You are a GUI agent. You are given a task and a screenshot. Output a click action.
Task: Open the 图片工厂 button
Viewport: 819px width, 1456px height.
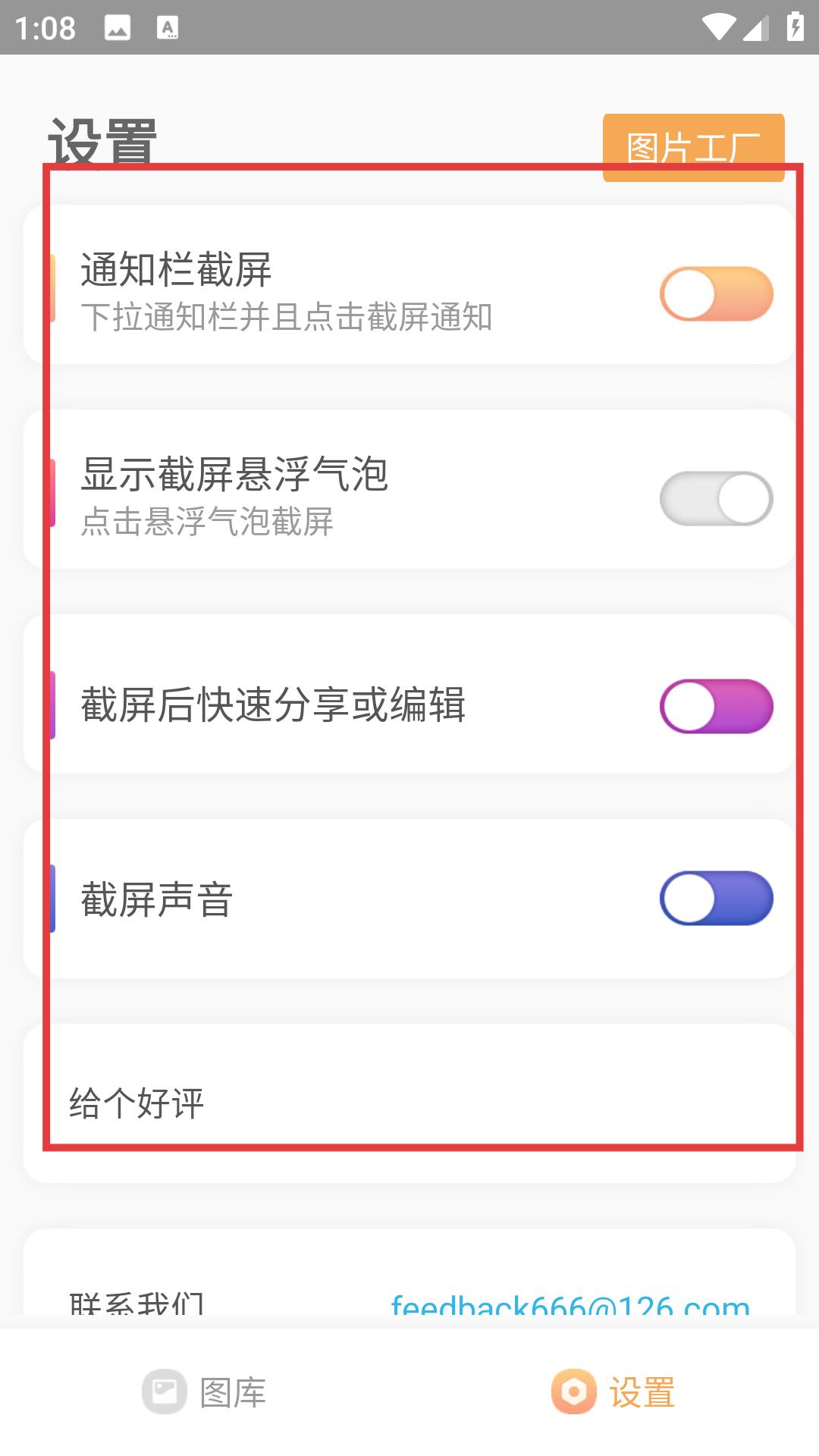pyautogui.click(x=693, y=147)
